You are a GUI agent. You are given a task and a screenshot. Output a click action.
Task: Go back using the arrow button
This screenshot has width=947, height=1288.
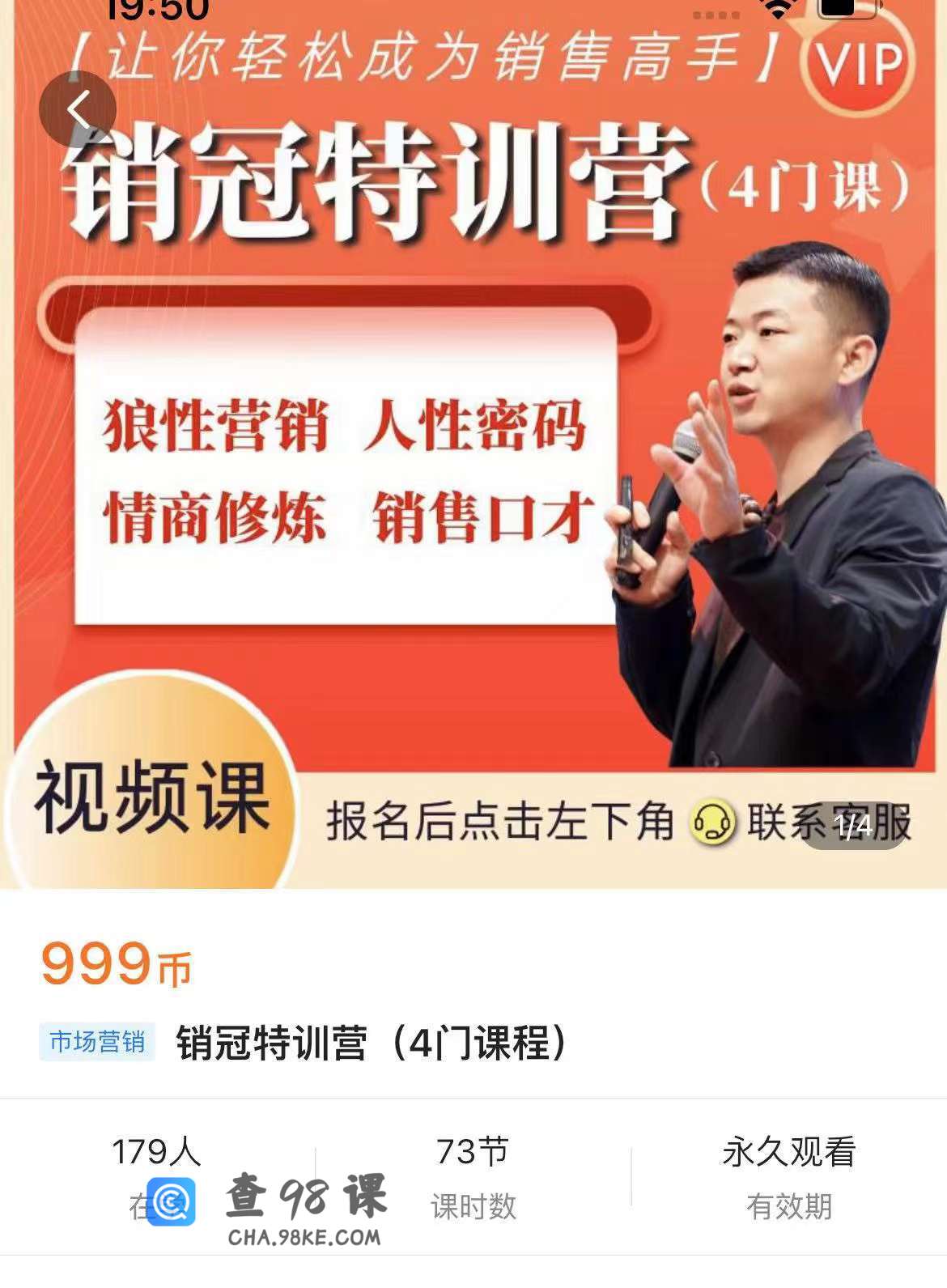[78, 109]
